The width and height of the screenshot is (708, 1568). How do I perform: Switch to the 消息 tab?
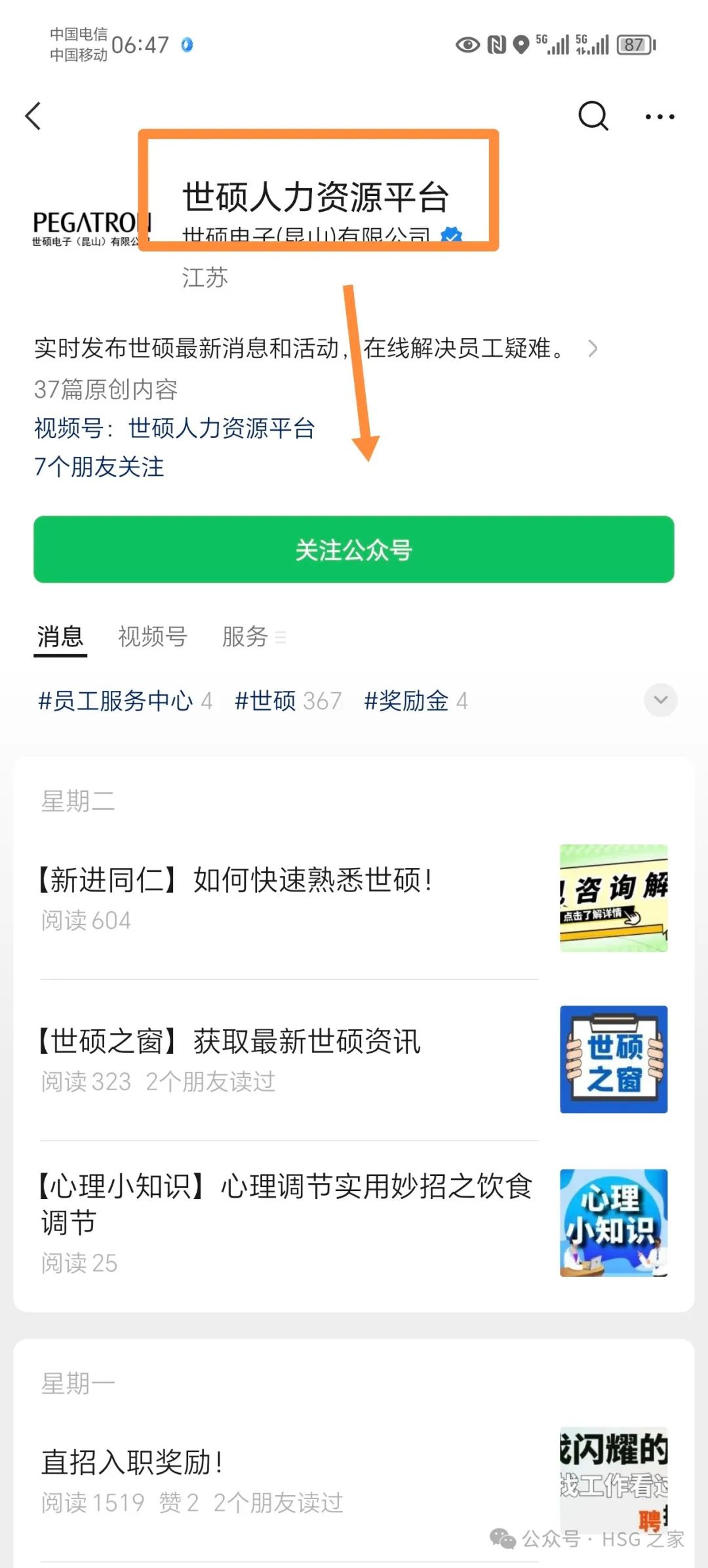pos(60,637)
